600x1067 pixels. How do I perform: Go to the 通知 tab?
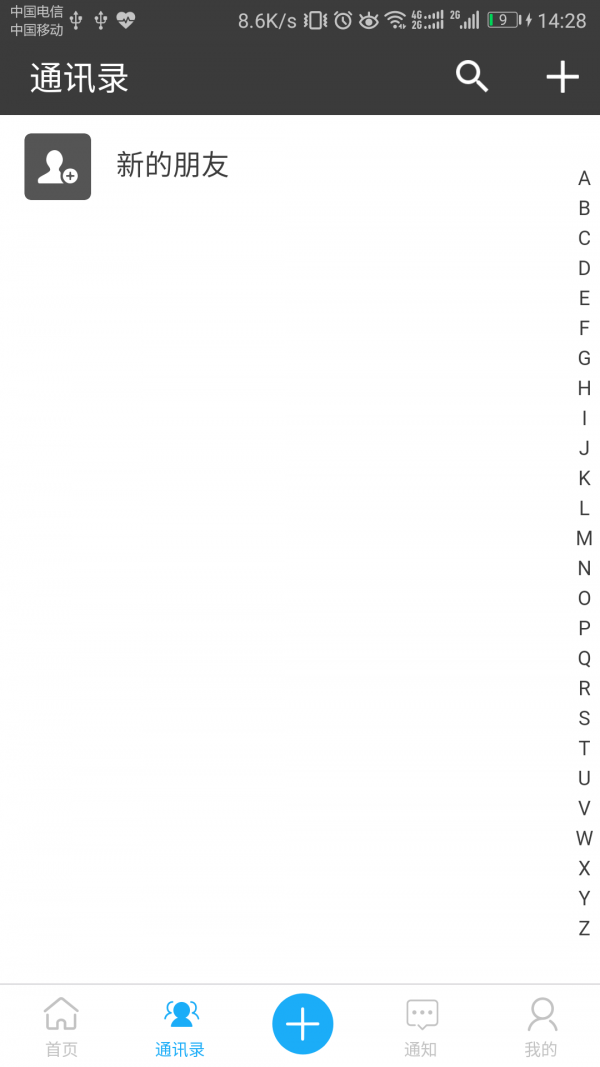click(x=421, y=1026)
